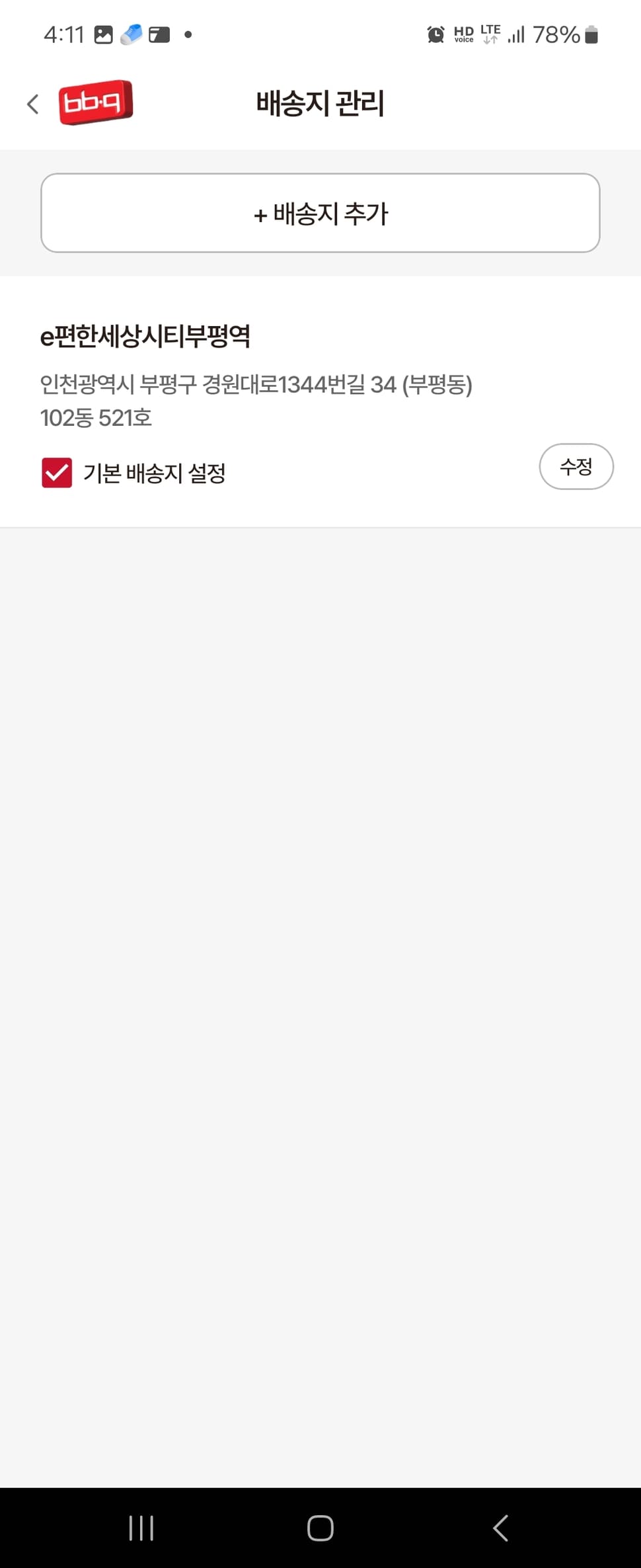The image size is (641, 1568).
Task: Tap the bbq logo to go home
Action: [96, 103]
